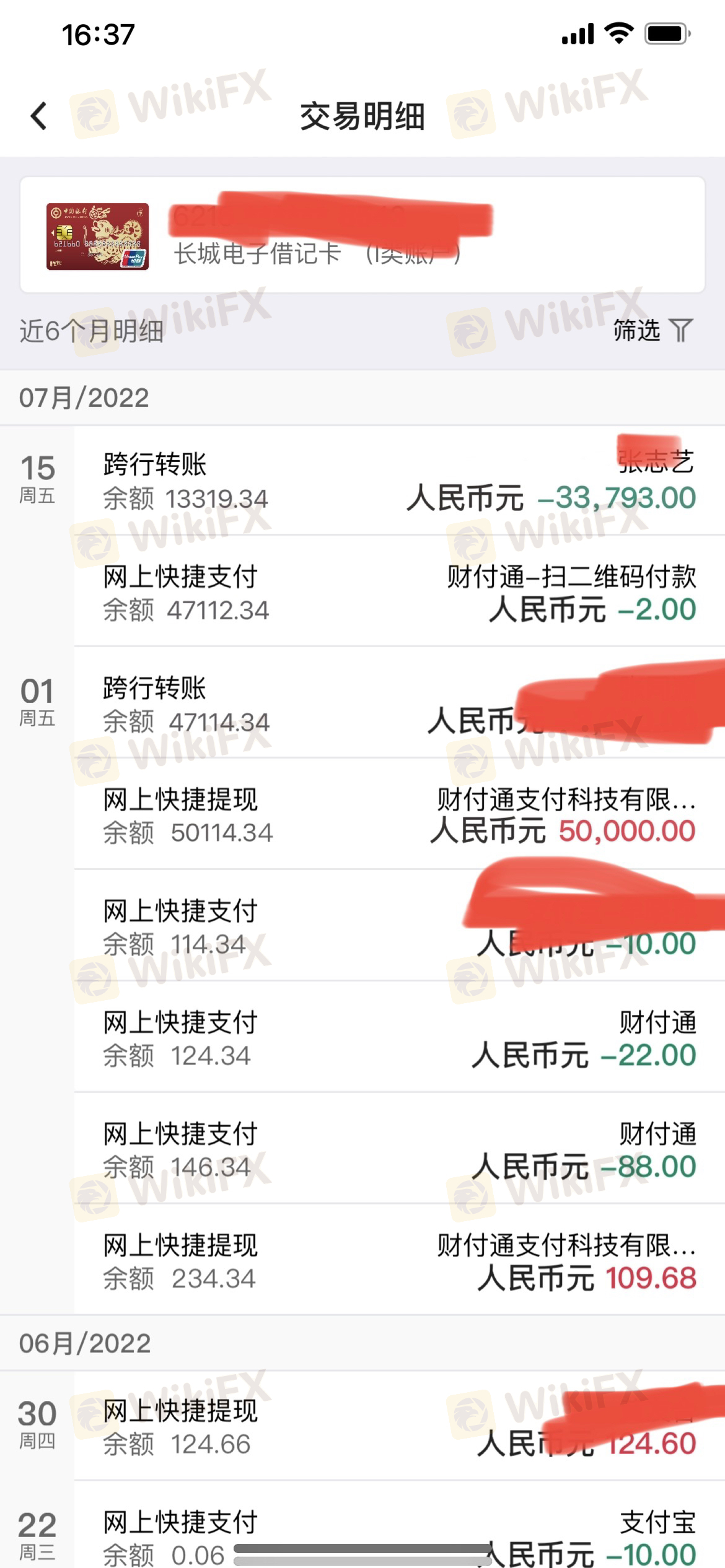Screen dimensions: 725x1568
Task: View the 跨行转账 entry with balance 47114.34
Action: tap(400, 703)
